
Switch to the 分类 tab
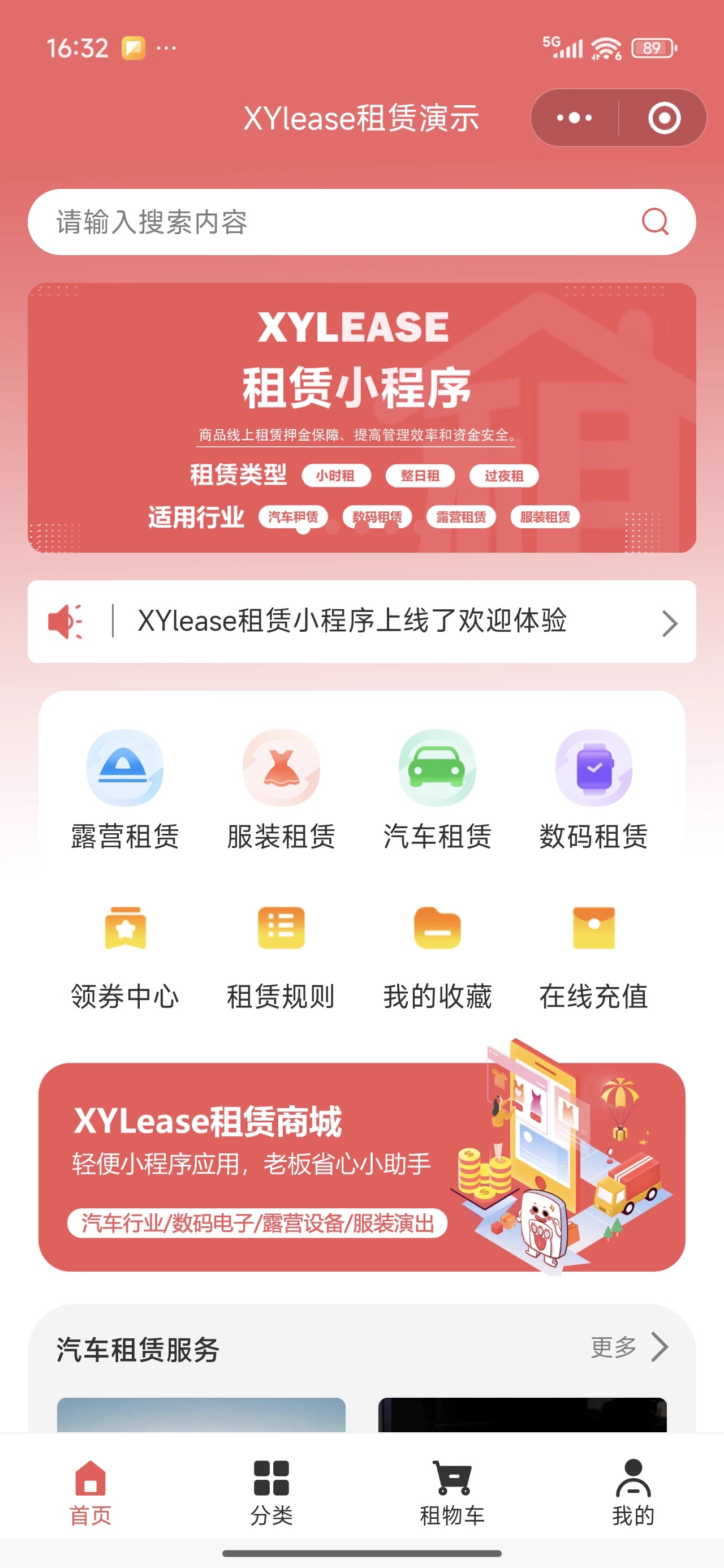coord(271,1493)
